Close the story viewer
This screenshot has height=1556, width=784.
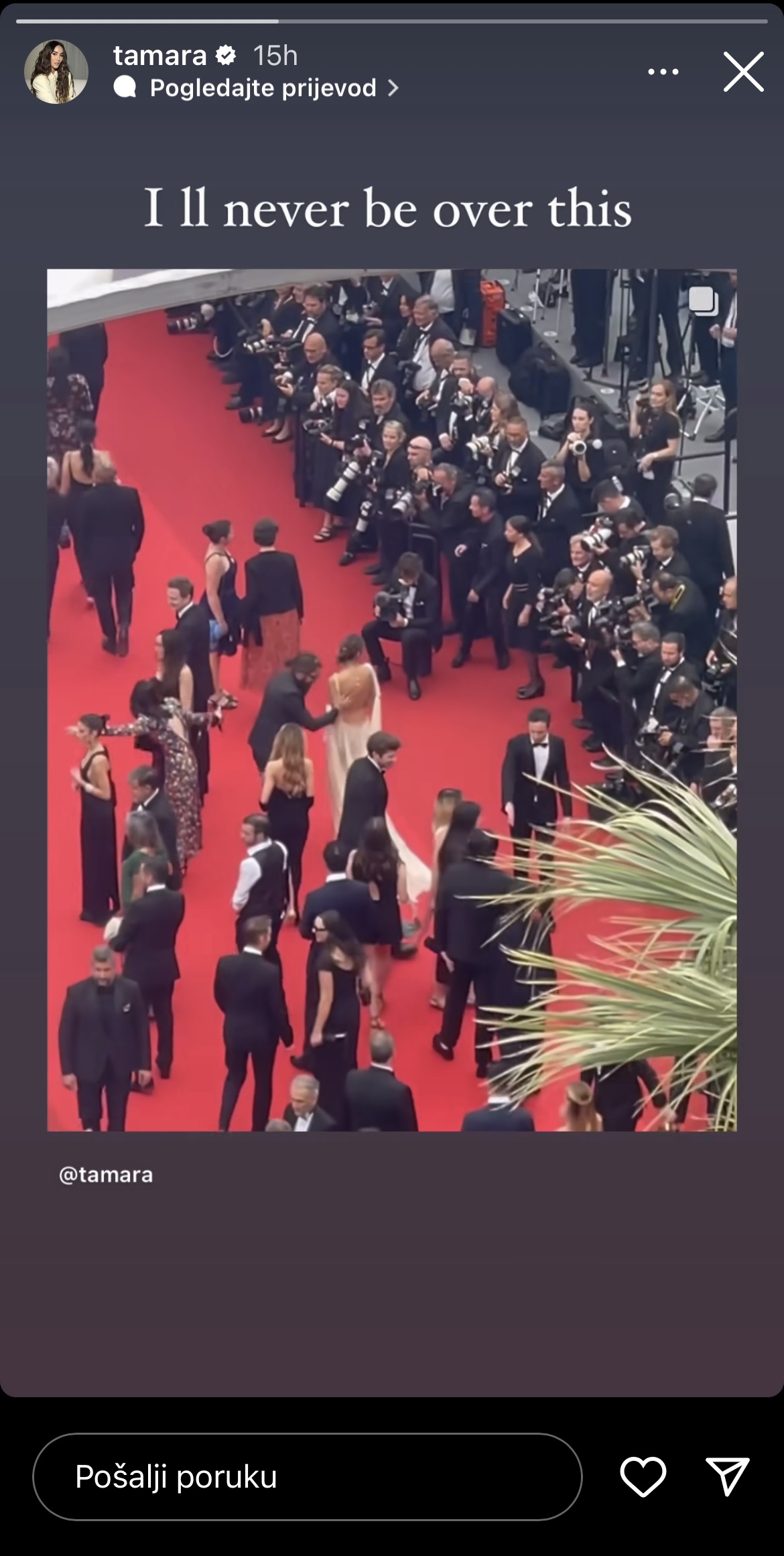[743, 71]
